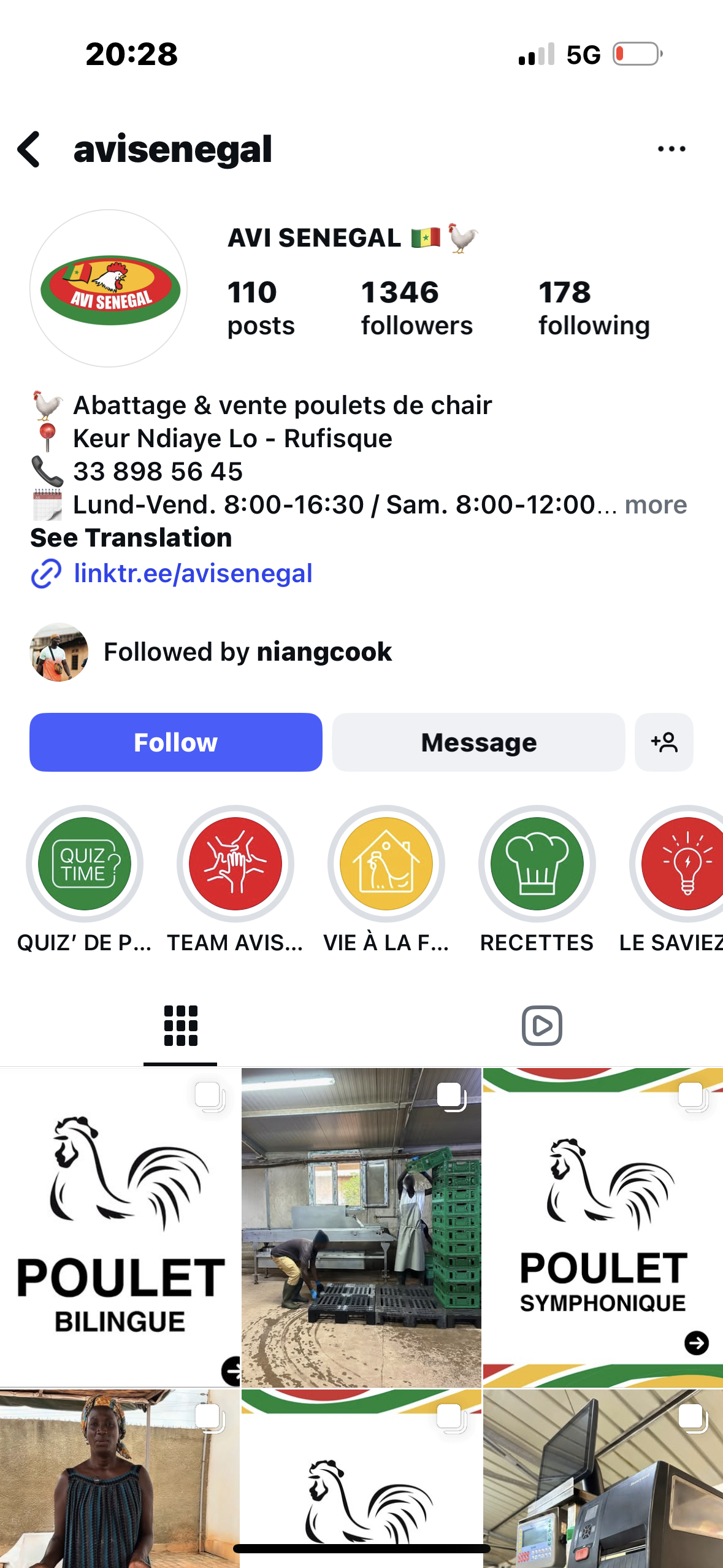View the AVI SENEGAL profile picture
Viewport: 723px width, 1568px height.
click(x=109, y=288)
